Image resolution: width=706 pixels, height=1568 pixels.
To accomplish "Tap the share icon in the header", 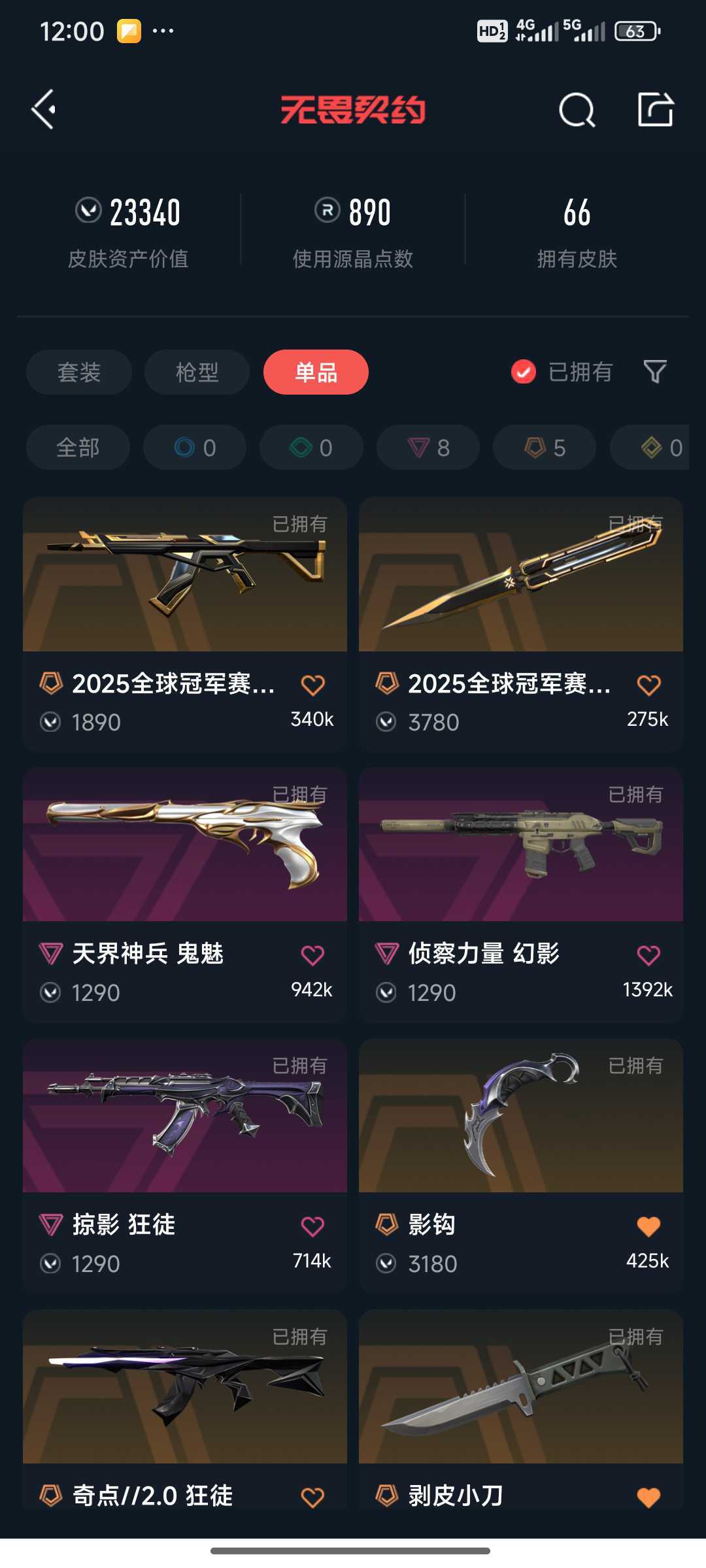I will pyautogui.click(x=656, y=109).
